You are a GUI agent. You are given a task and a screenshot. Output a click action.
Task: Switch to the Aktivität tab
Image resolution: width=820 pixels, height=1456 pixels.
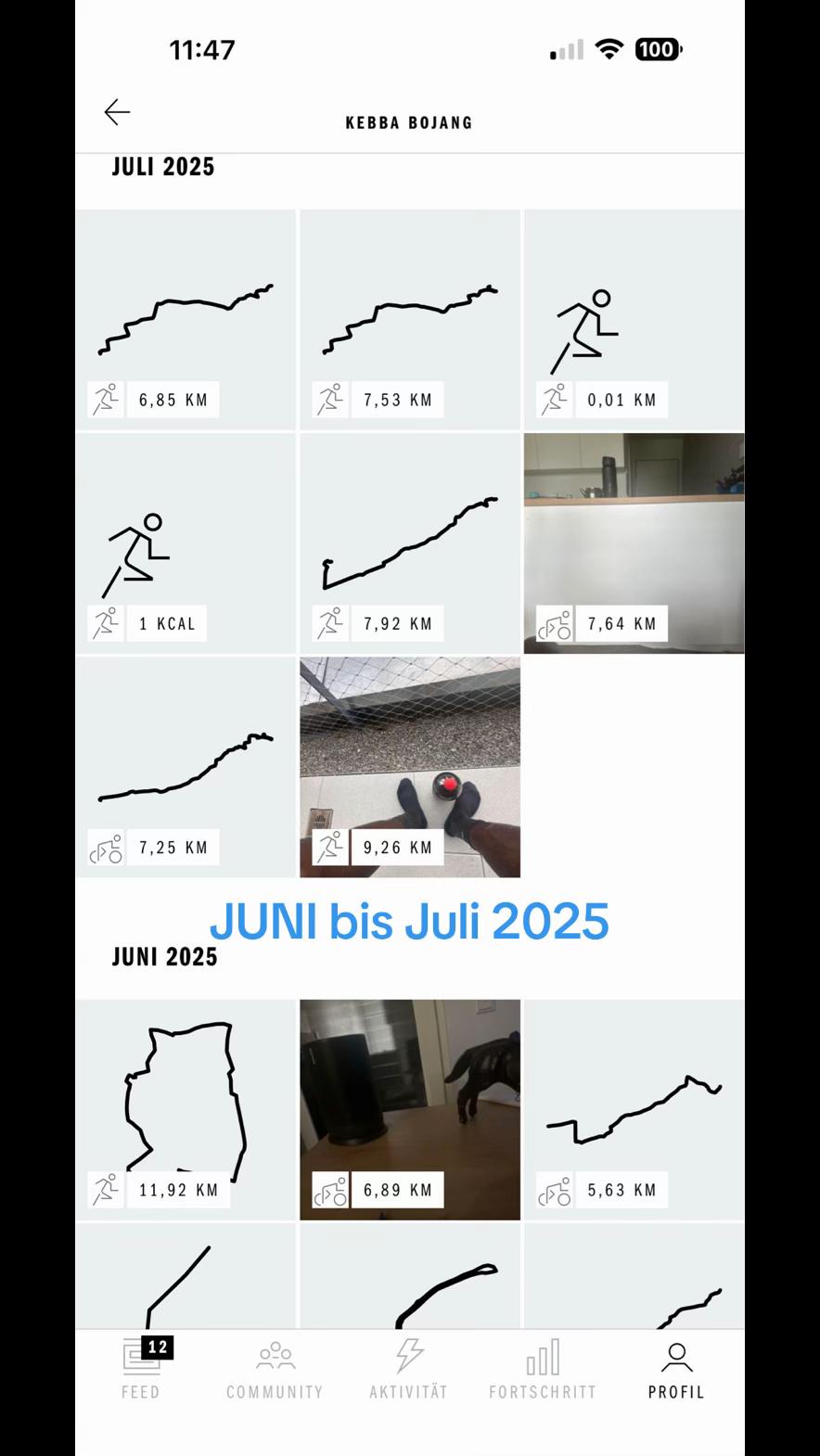[x=409, y=1369]
